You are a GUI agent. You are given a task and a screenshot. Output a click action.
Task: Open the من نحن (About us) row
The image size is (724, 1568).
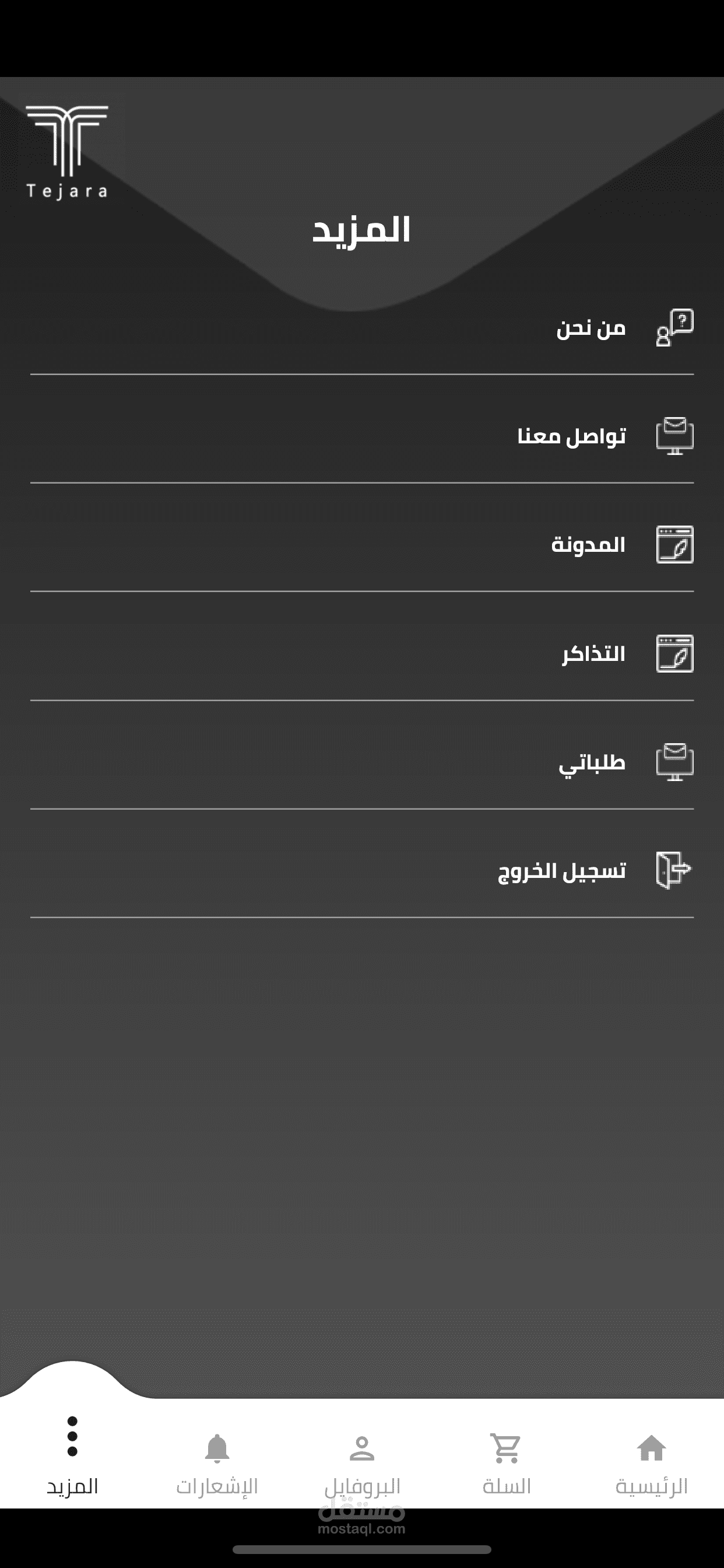click(x=362, y=328)
